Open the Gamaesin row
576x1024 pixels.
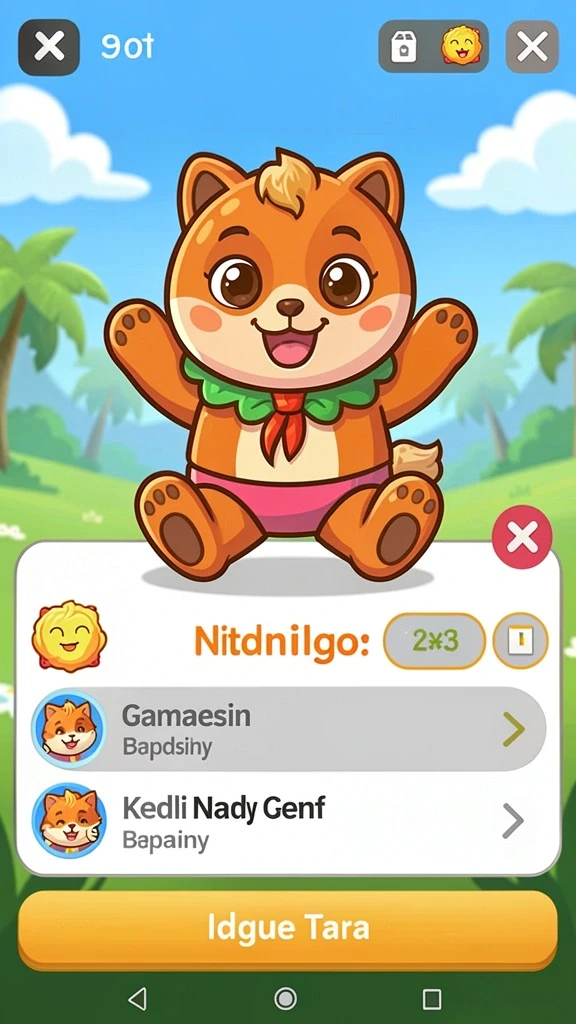click(288, 729)
